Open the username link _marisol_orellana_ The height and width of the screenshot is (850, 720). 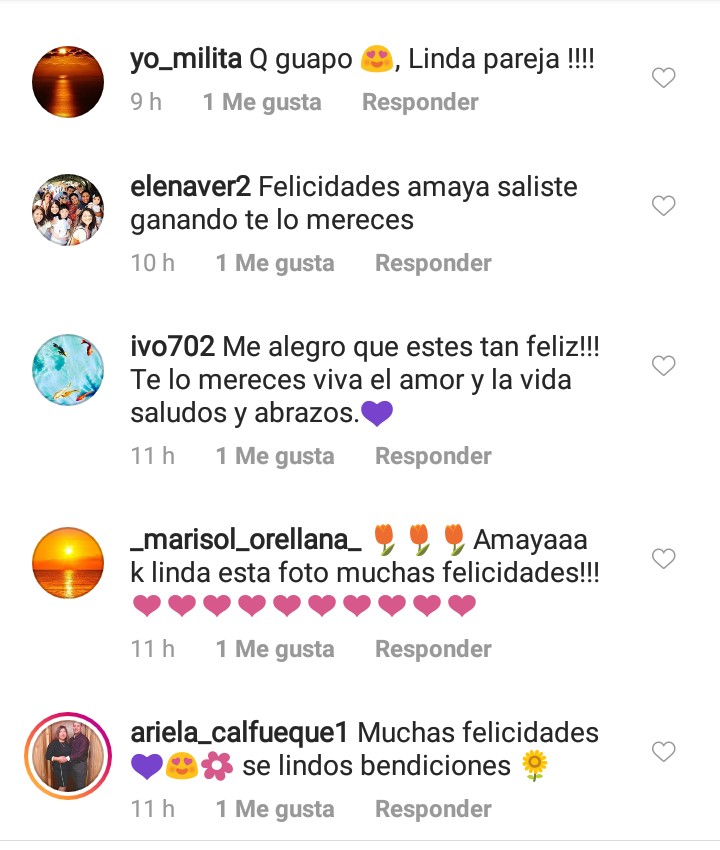pyautogui.click(x=246, y=540)
